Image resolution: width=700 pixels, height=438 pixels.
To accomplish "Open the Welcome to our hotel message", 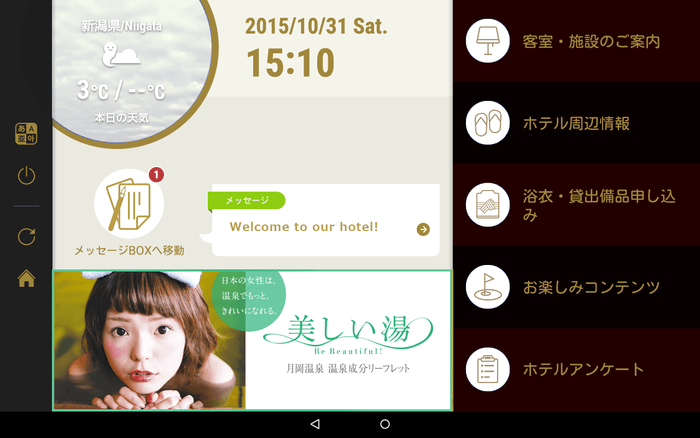I will coord(326,221).
